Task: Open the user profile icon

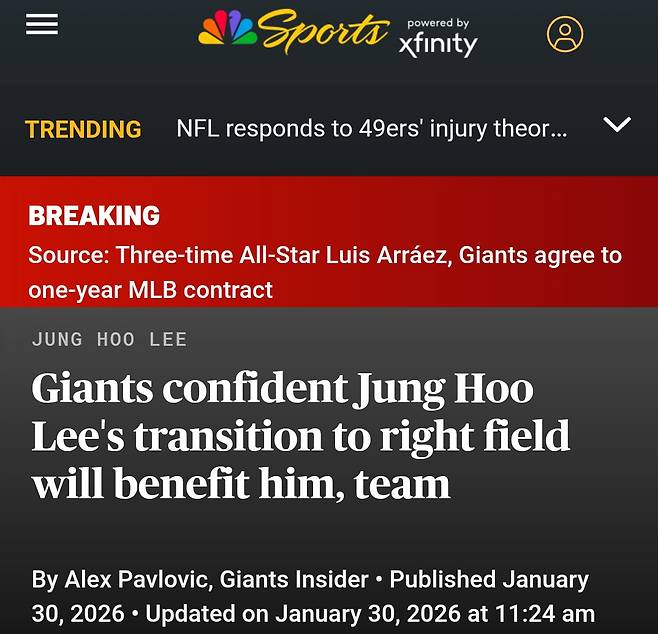Action: [x=565, y=34]
